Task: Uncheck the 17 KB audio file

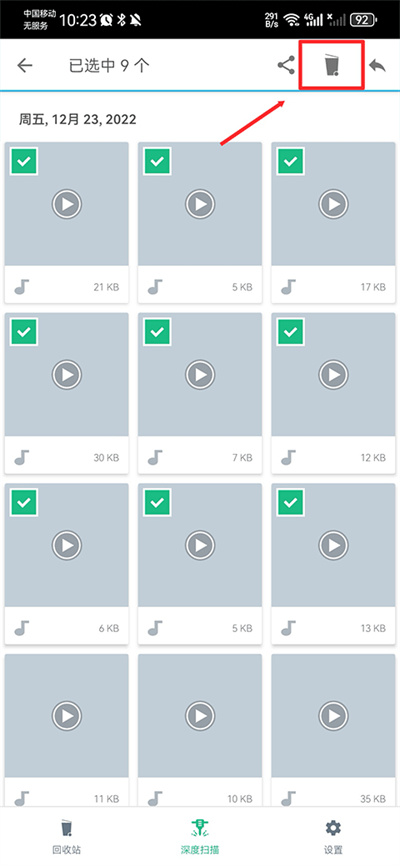Action: pyautogui.click(x=291, y=161)
